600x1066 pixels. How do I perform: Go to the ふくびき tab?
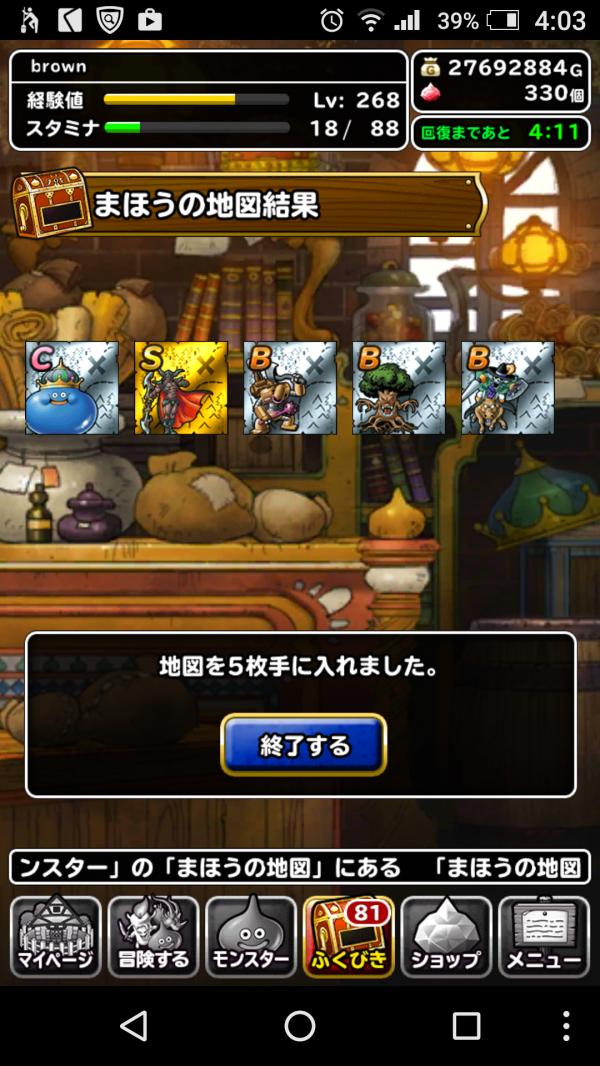(x=348, y=937)
